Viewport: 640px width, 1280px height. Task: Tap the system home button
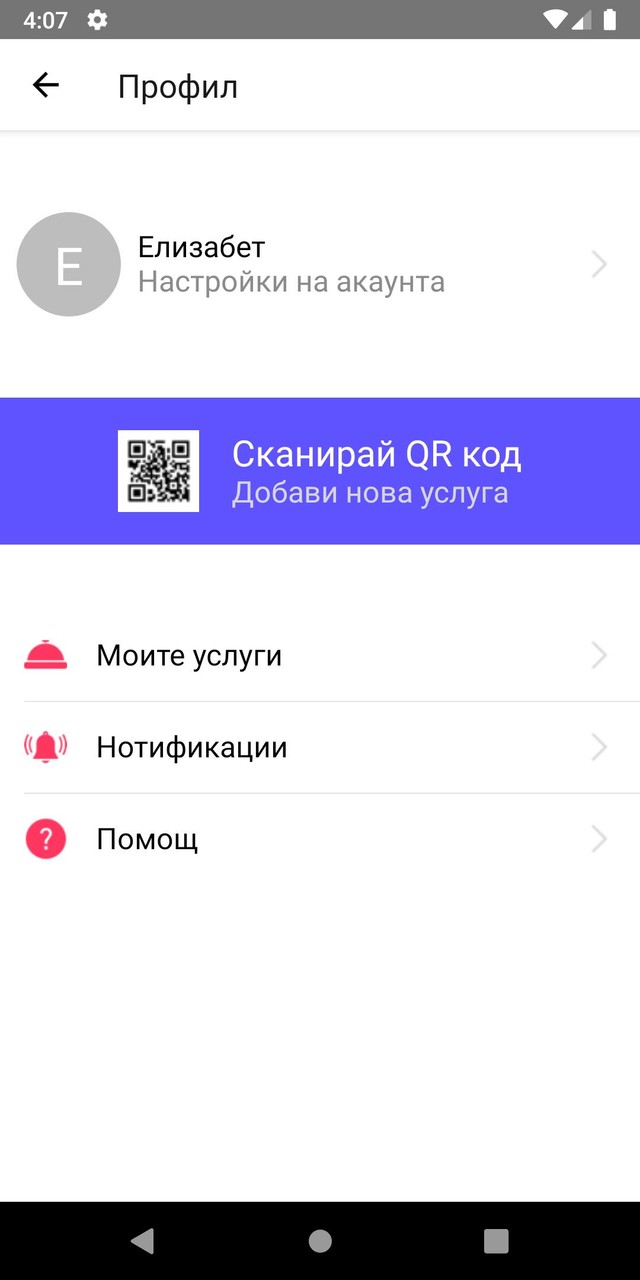pyautogui.click(x=320, y=1241)
